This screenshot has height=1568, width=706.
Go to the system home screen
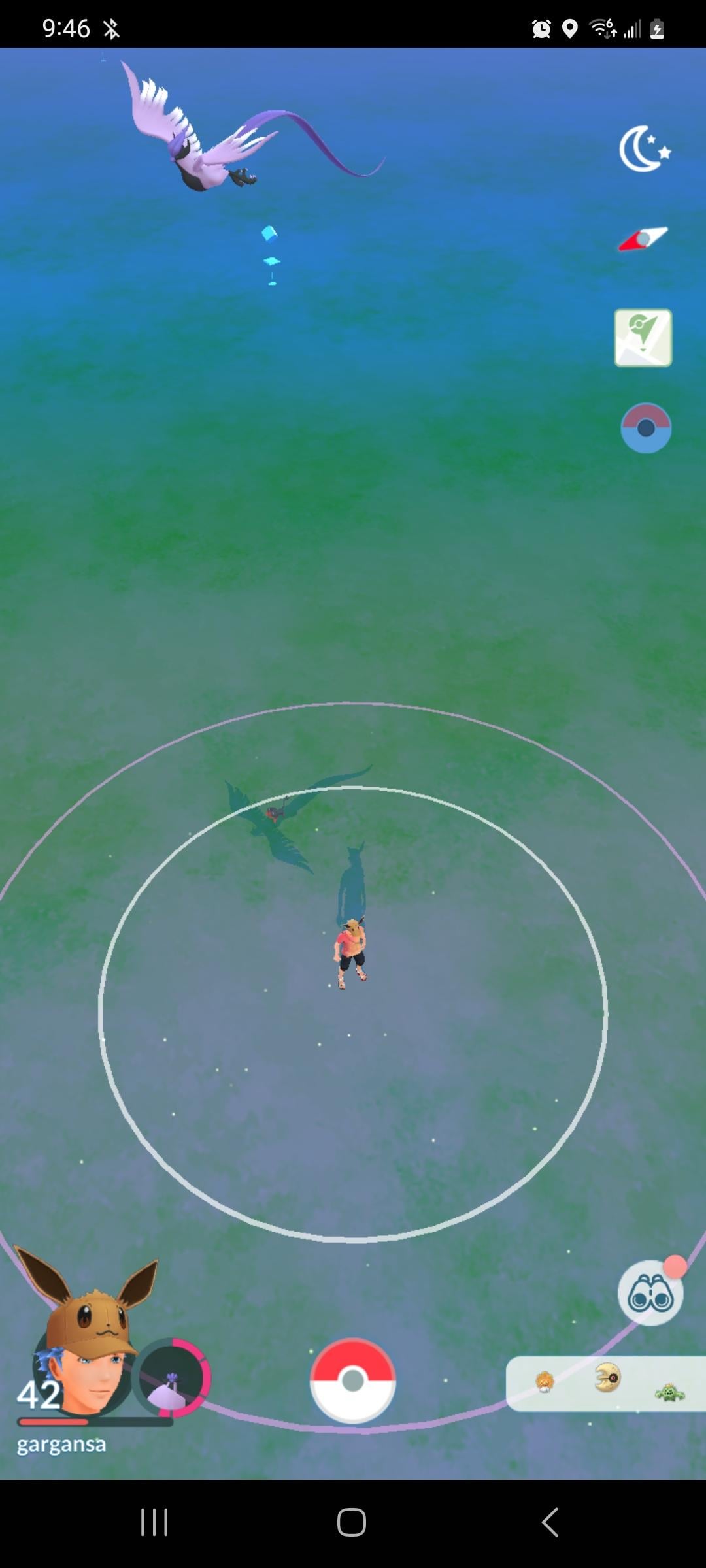(352, 1522)
